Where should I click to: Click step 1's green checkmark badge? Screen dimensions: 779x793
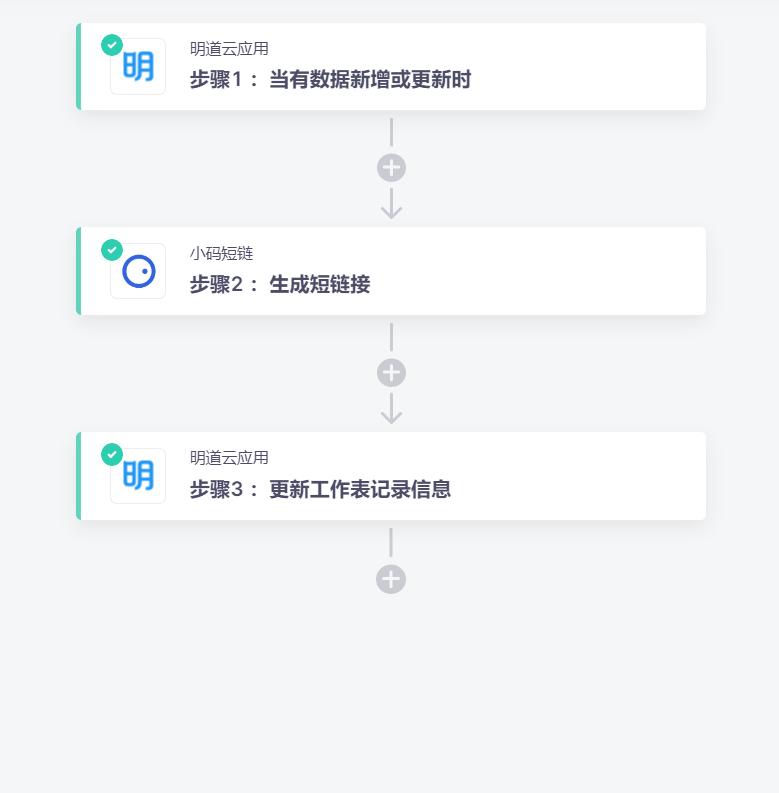coord(112,45)
